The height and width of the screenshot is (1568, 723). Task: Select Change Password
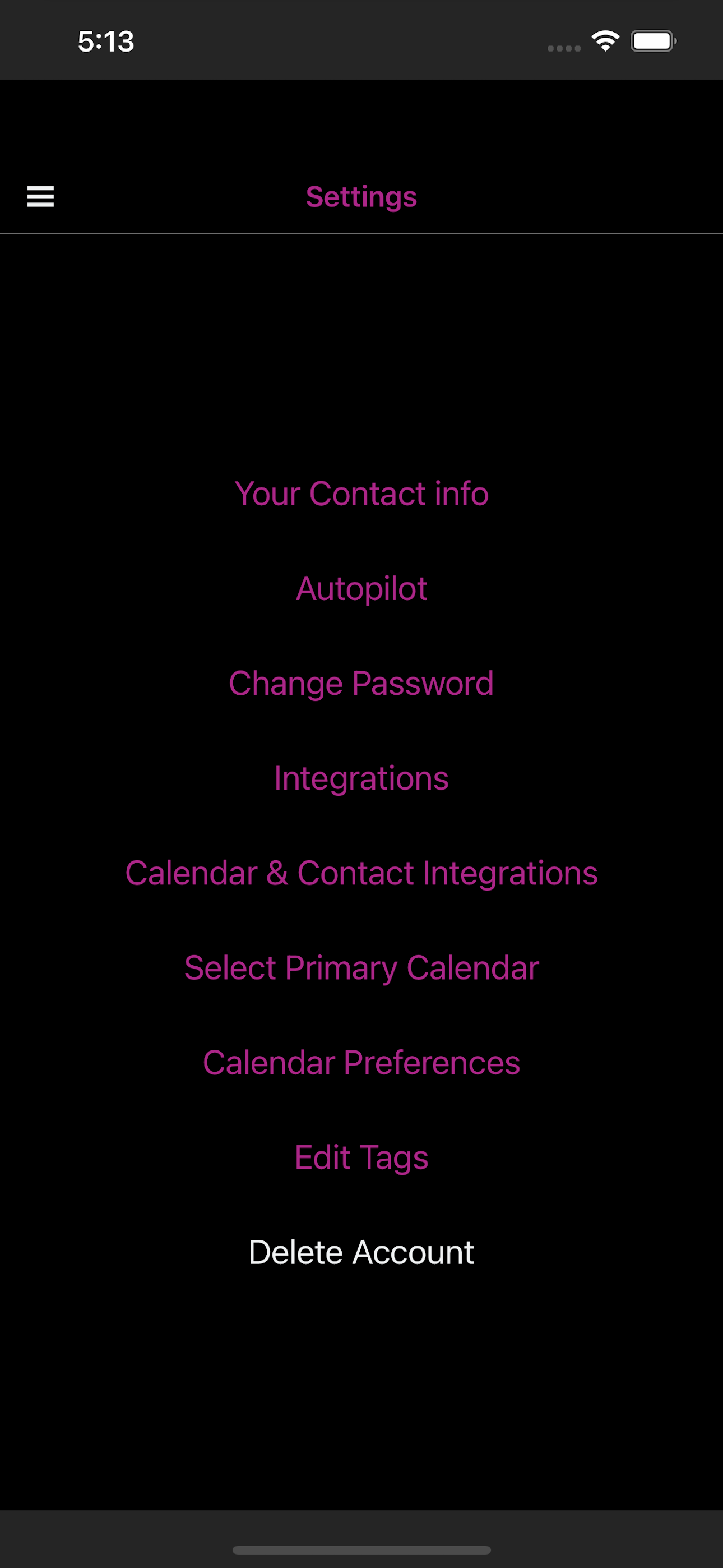(361, 683)
